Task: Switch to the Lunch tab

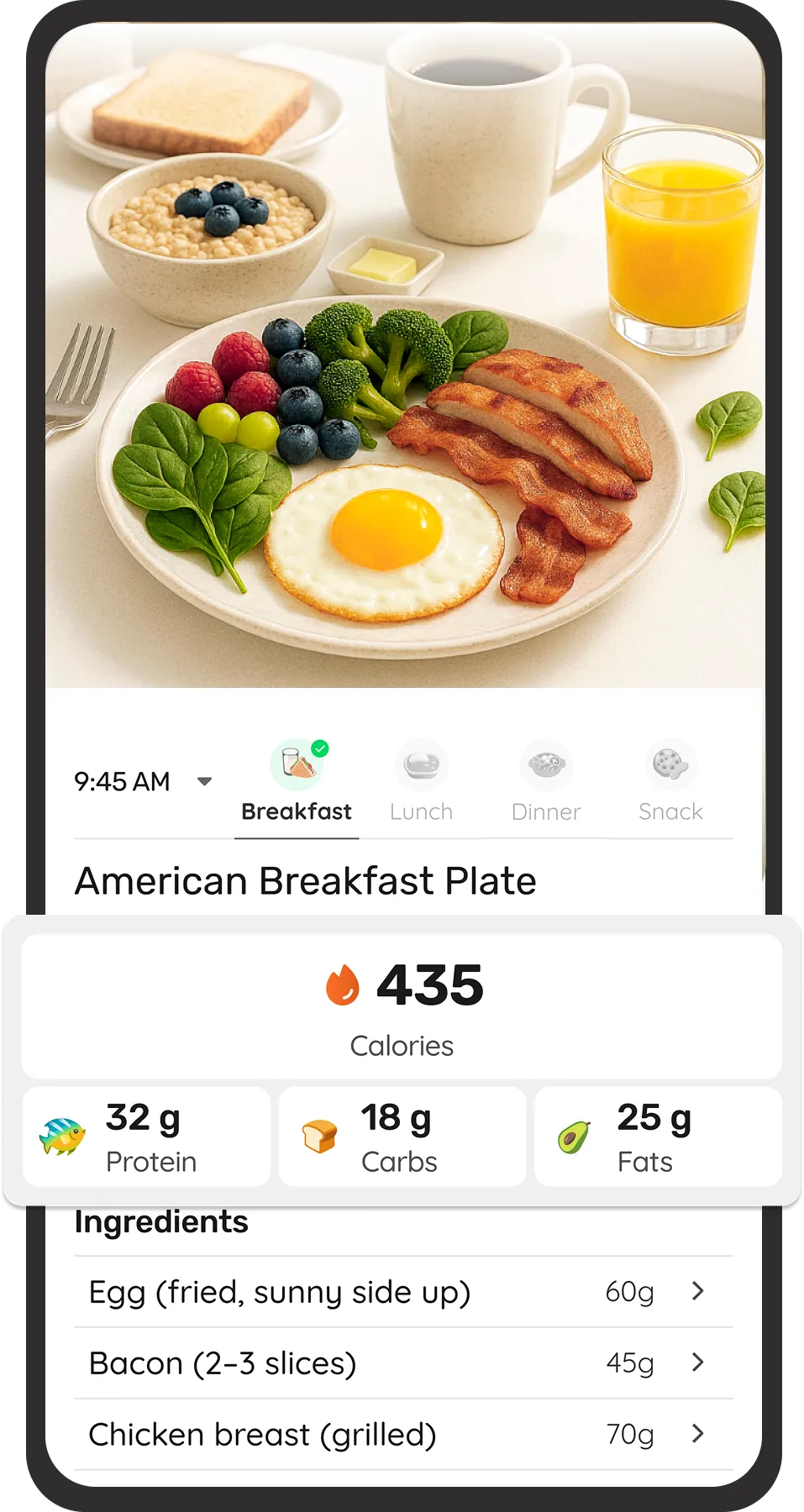Action: (x=422, y=811)
